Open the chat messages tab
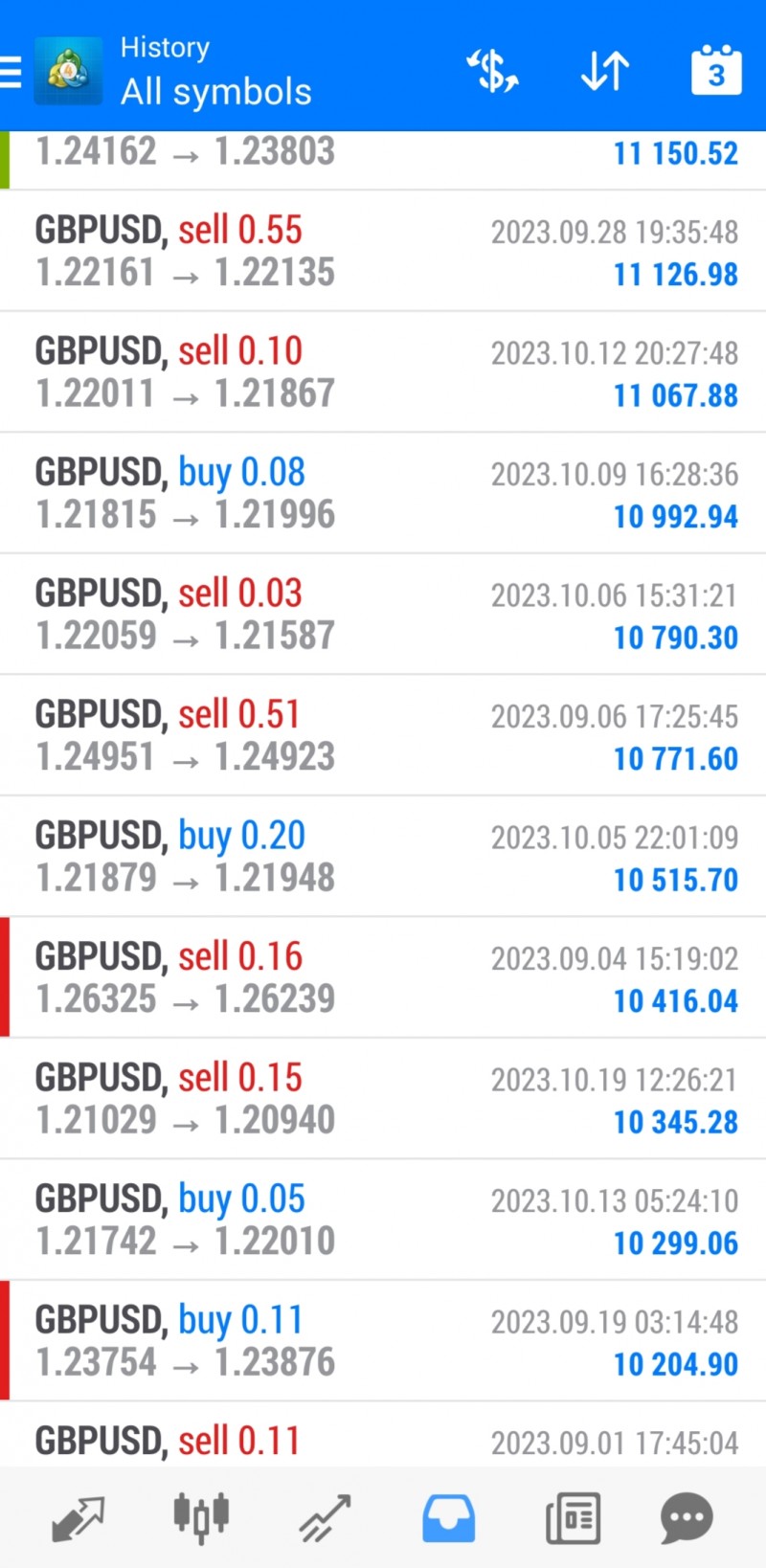Image resolution: width=766 pixels, height=1568 pixels. (x=687, y=1518)
